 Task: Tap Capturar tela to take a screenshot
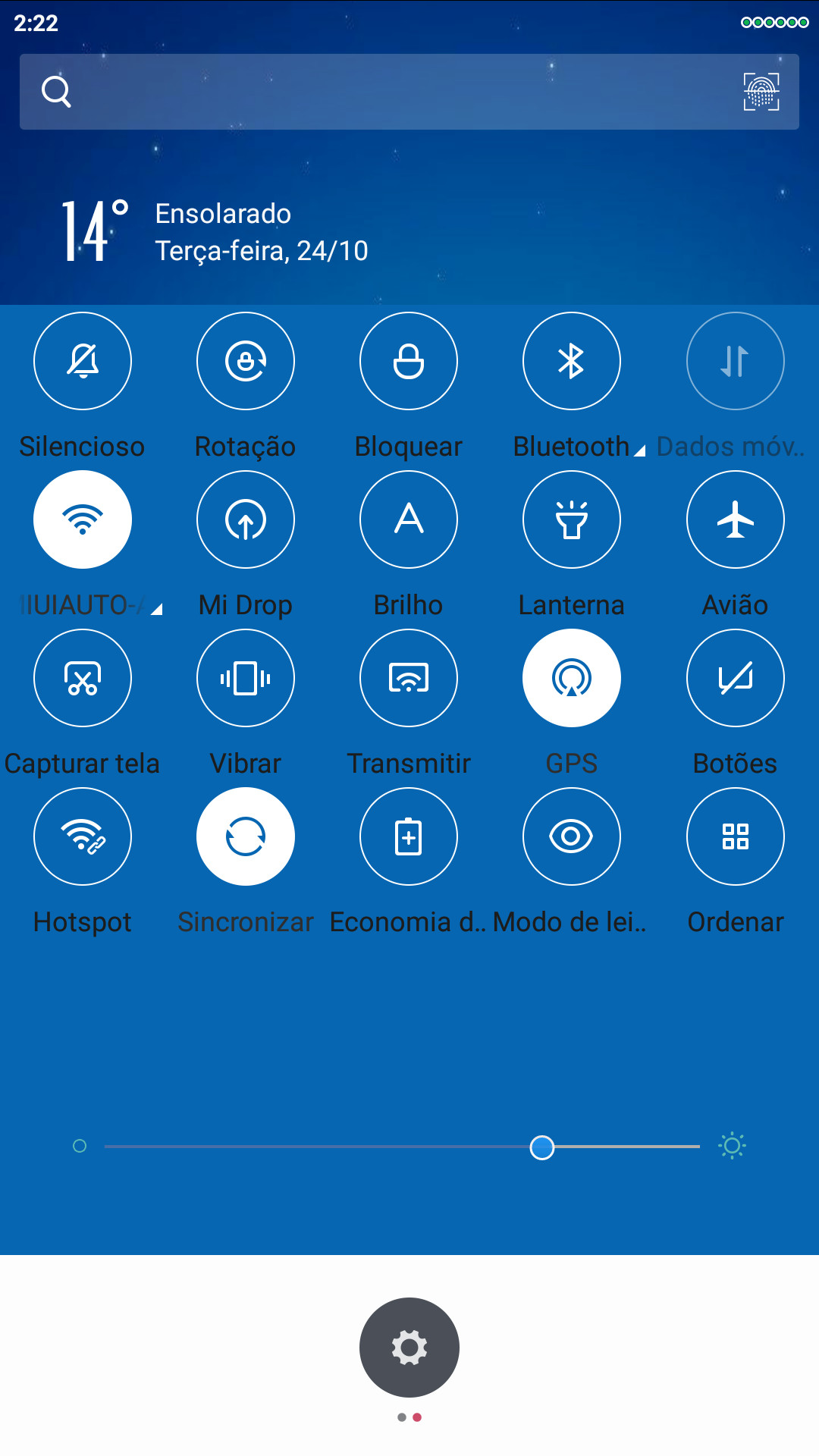pyautogui.click(x=83, y=678)
